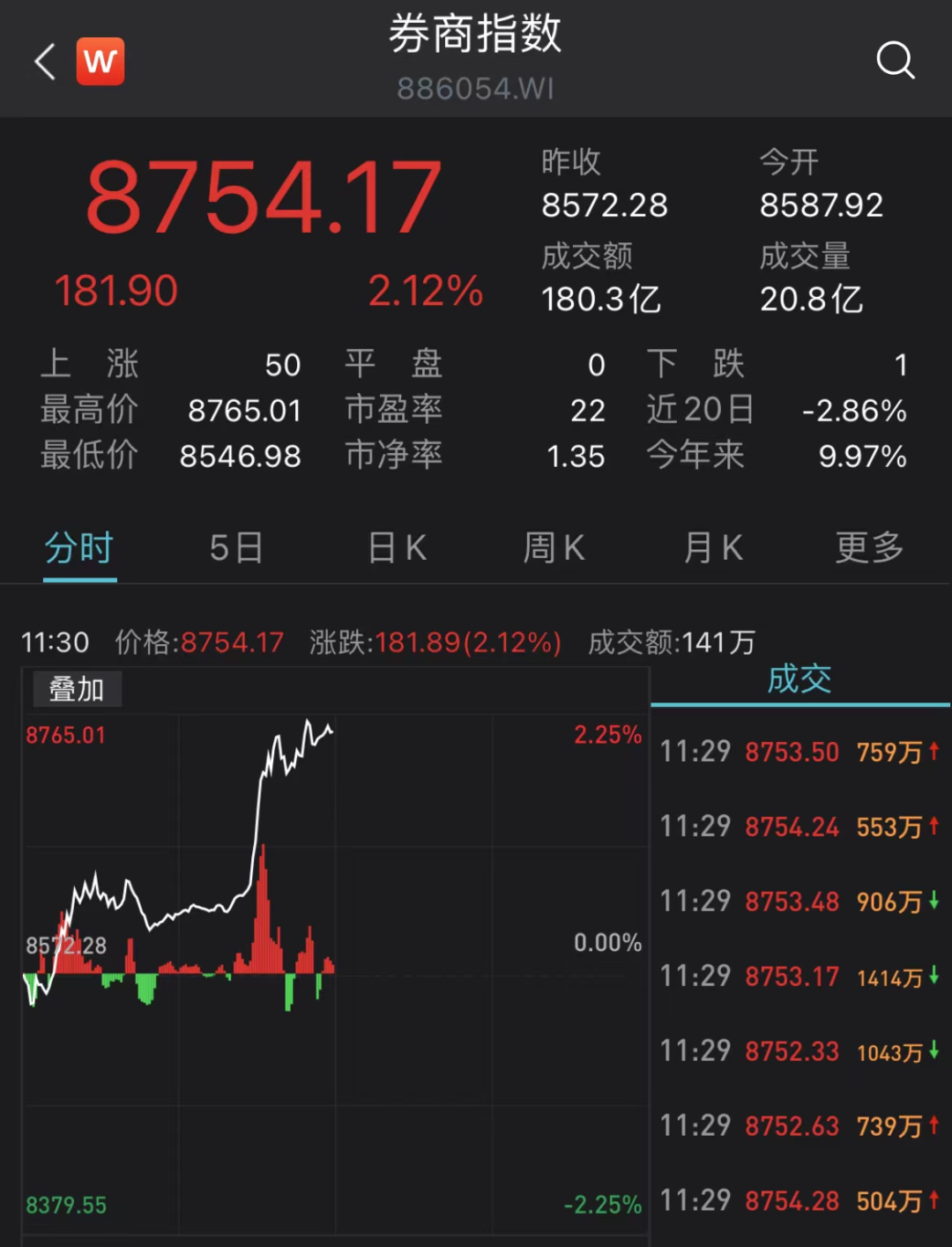Open the 更多 chart options

(870, 548)
